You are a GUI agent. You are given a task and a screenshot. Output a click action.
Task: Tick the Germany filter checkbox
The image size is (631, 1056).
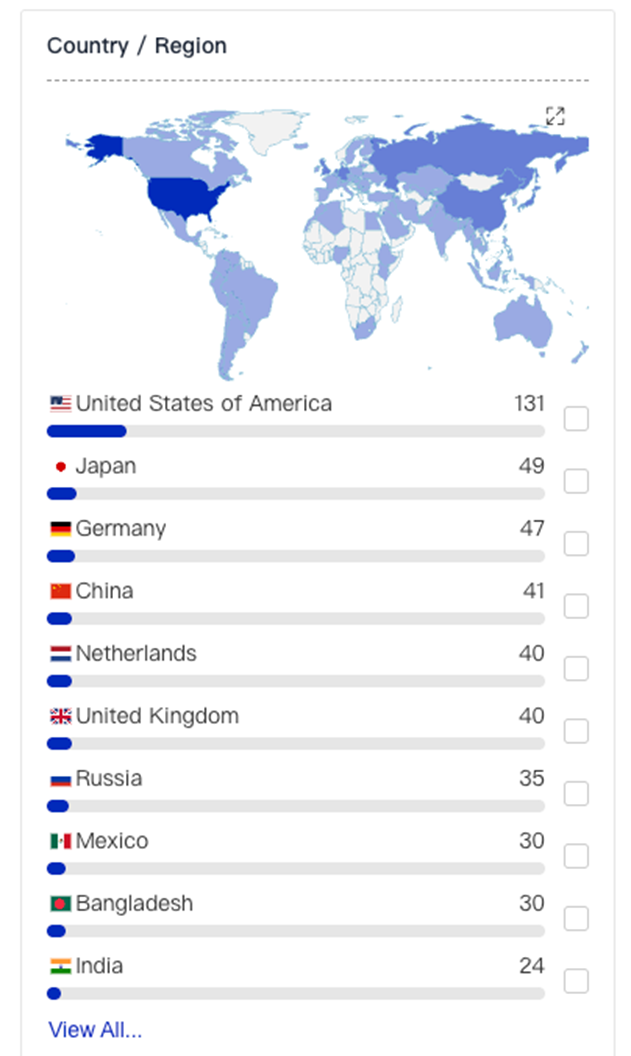(576, 543)
